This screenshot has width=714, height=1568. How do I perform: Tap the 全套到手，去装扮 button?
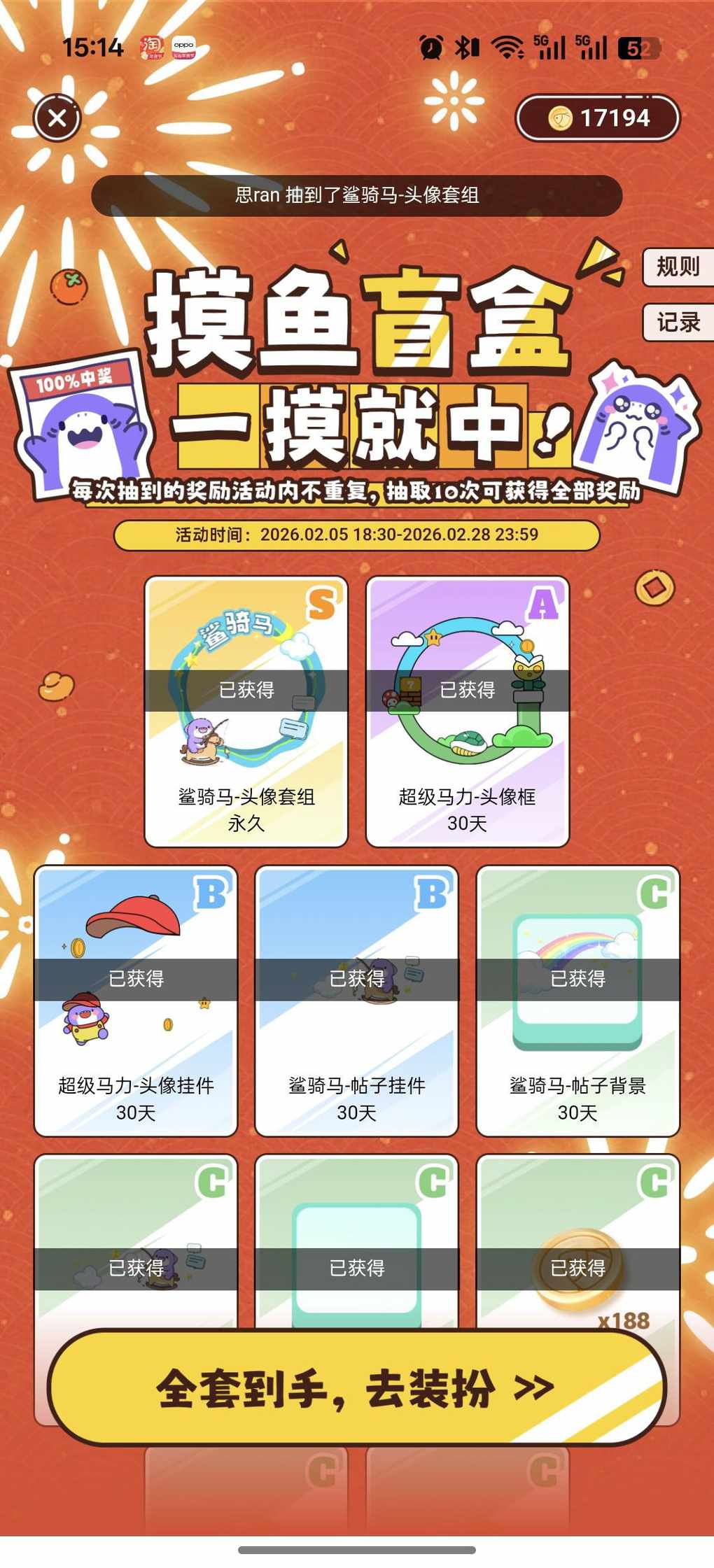coord(356,1389)
